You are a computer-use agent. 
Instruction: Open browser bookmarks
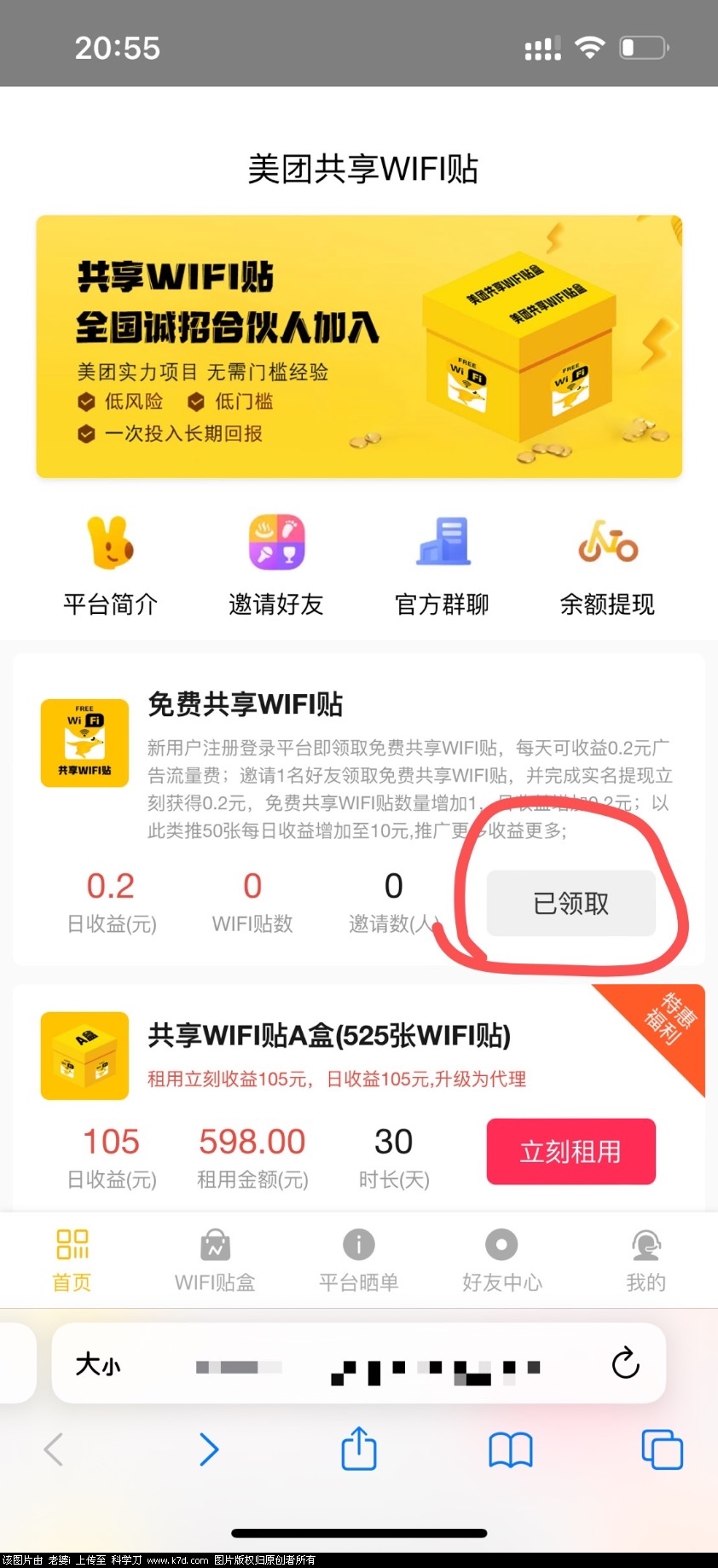point(510,1449)
